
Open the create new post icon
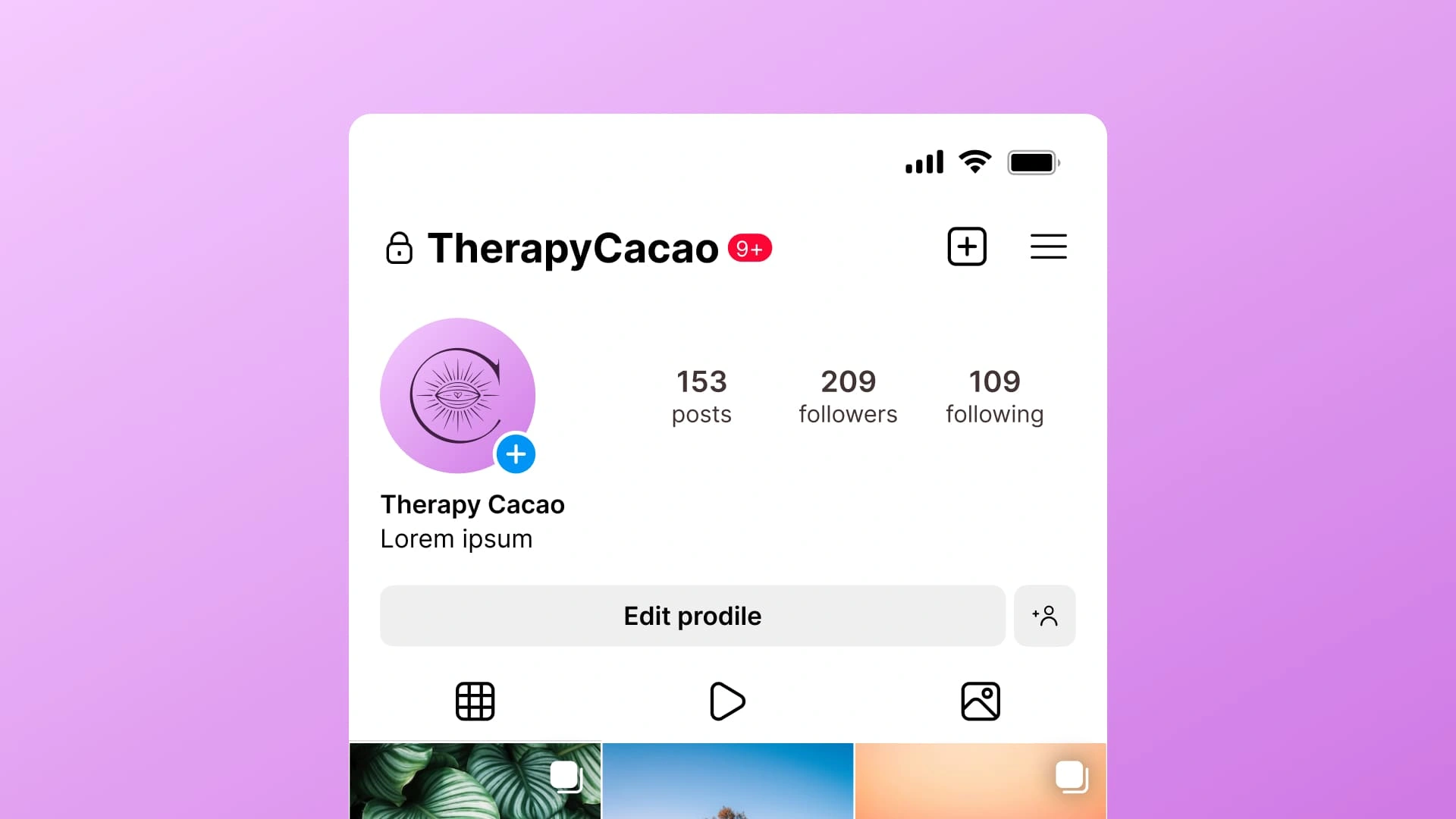pos(967,246)
